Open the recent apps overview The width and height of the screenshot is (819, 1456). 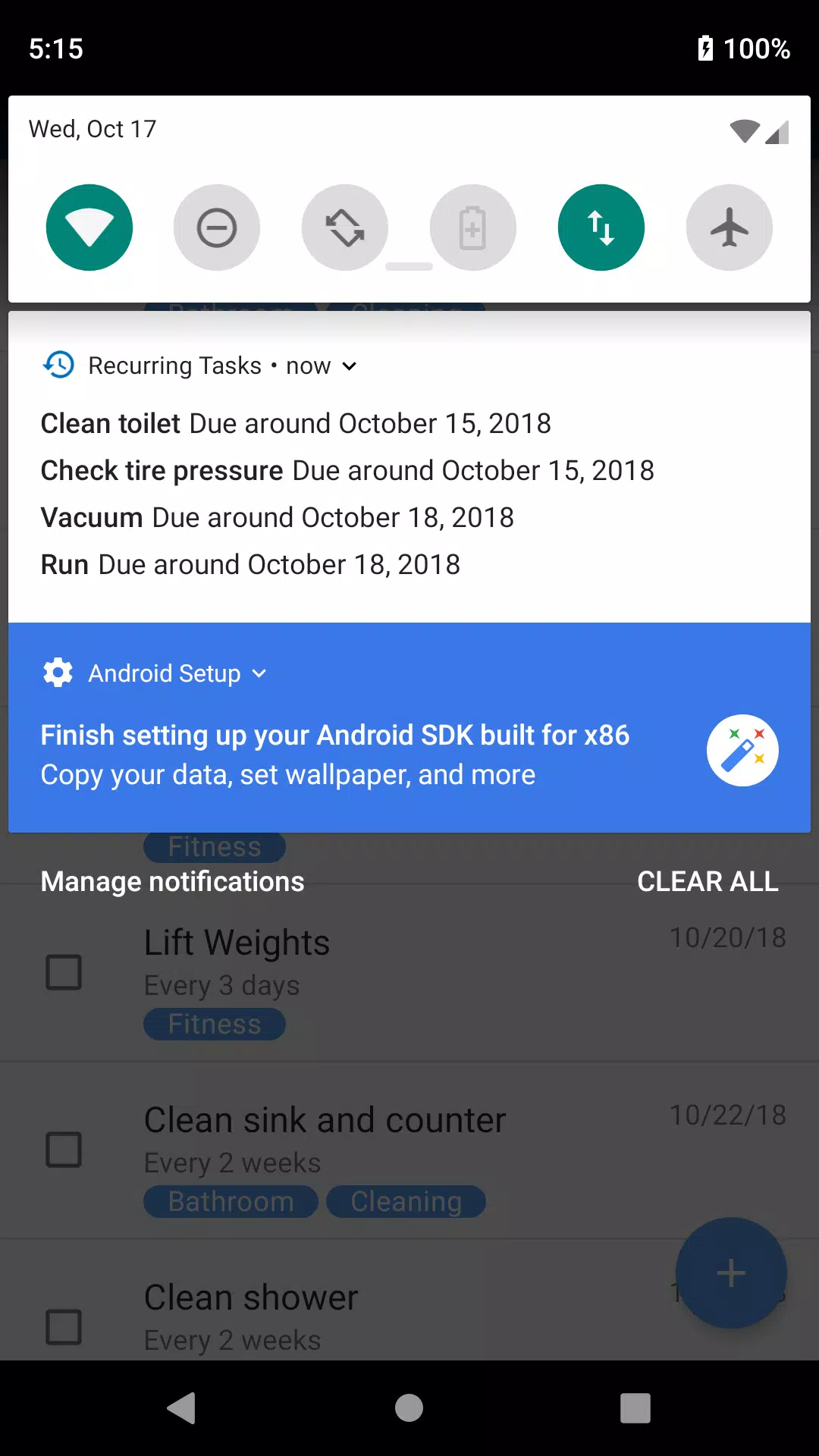tap(635, 1408)
